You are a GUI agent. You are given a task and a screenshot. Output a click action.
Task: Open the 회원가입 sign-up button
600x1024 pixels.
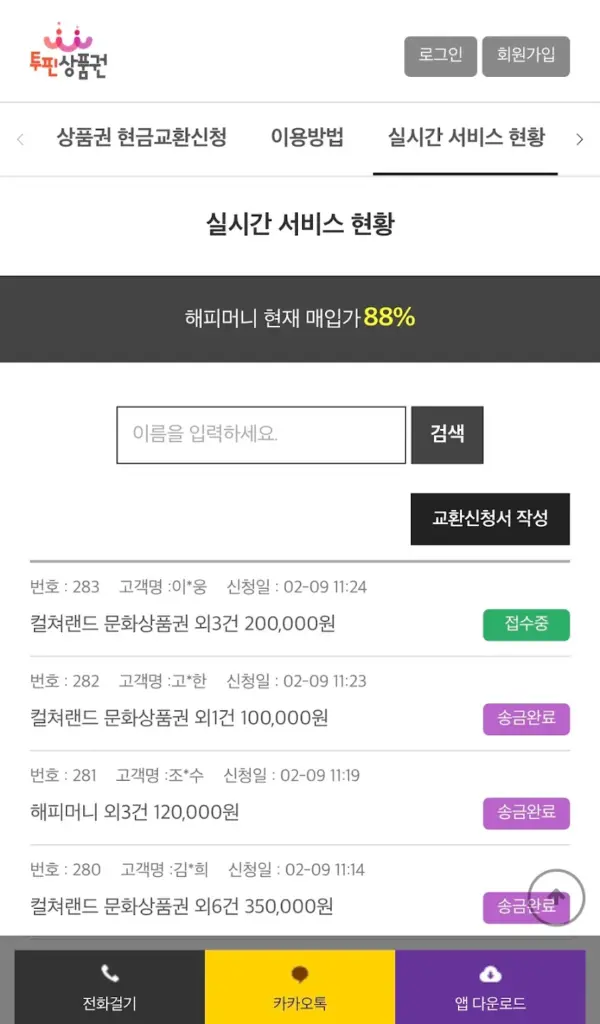point(525,56)
